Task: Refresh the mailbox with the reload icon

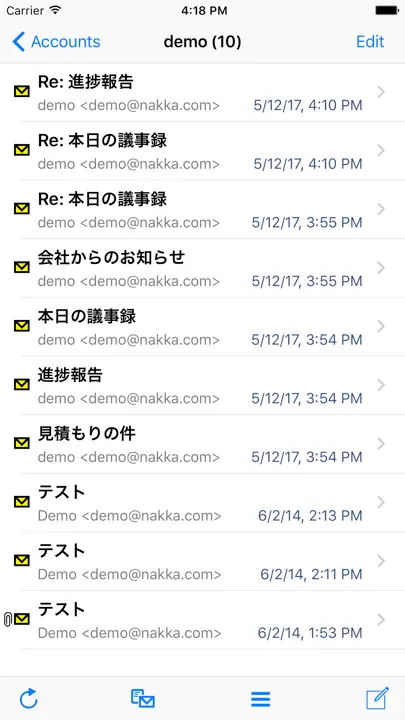Action: 29,698
